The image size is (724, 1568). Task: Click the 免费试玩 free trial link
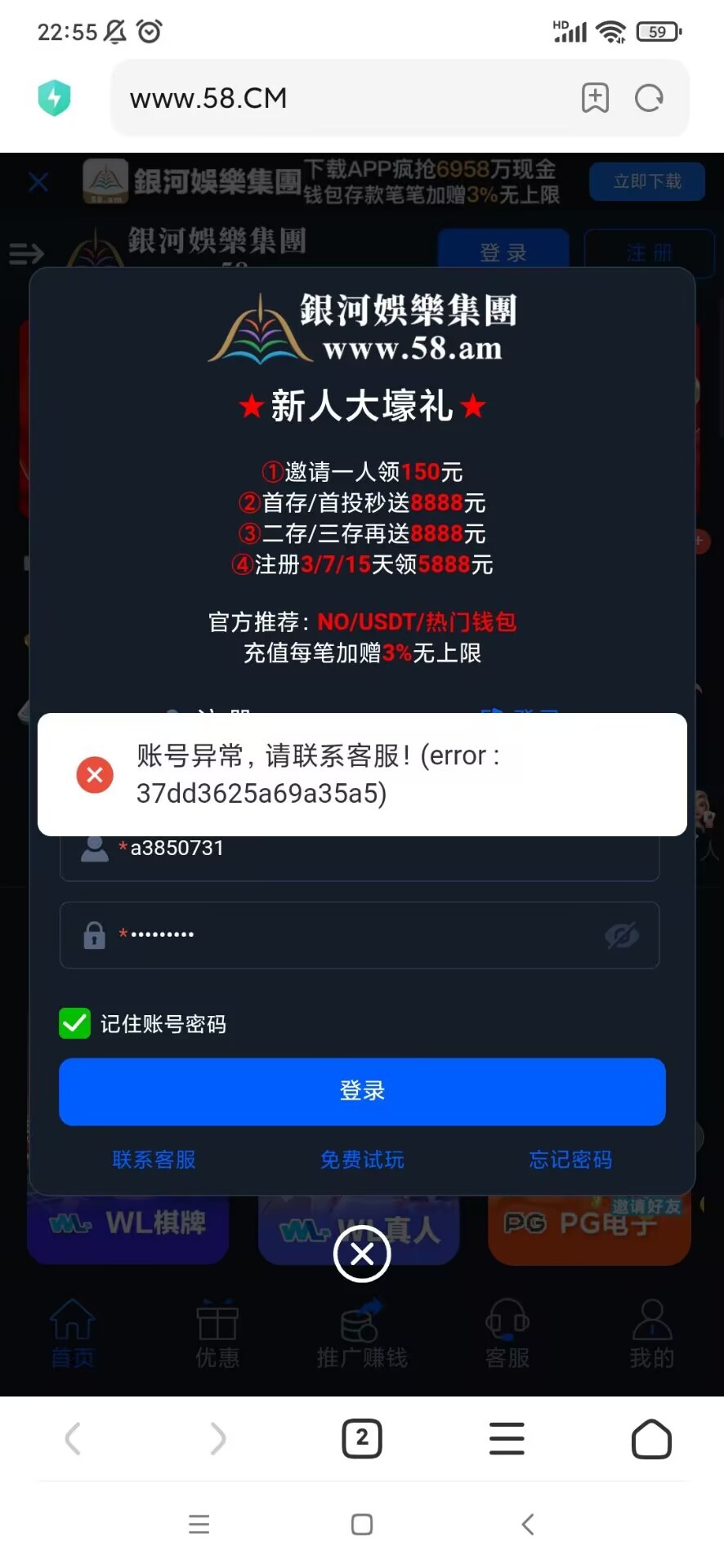(x=362, y=1160)
